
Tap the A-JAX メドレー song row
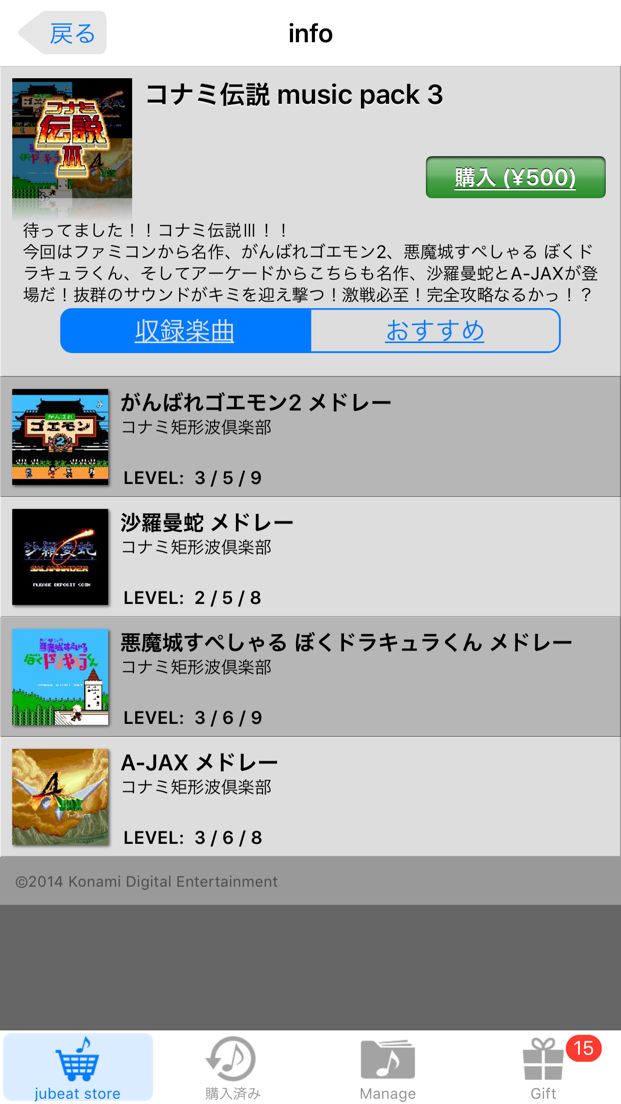pos(310,797)
